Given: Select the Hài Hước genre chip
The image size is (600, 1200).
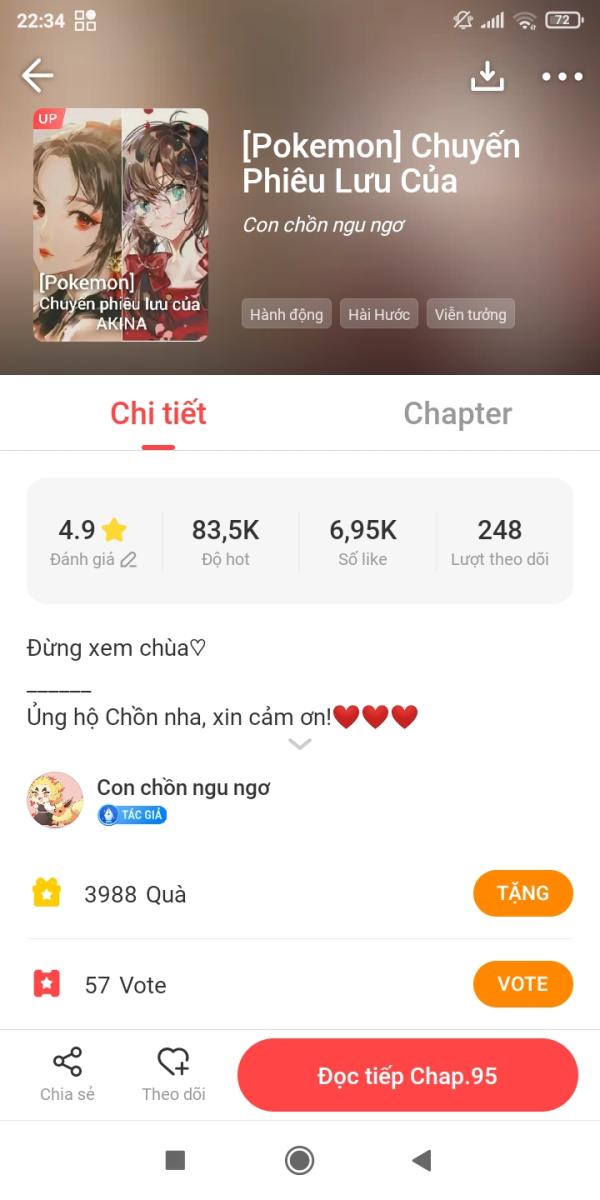Looking at the screenshot, I should click(x=379, y=314).
